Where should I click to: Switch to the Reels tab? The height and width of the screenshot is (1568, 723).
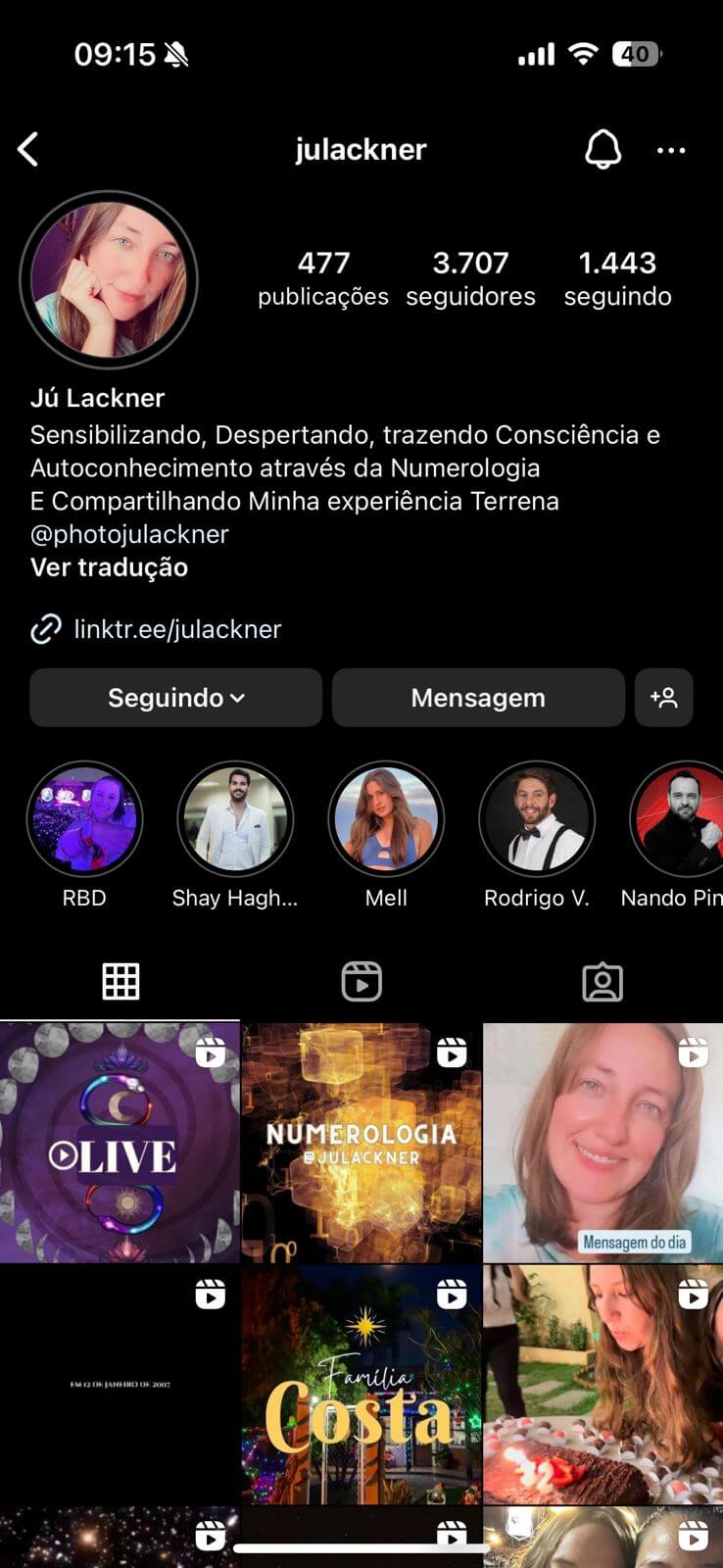coord(361,981)
